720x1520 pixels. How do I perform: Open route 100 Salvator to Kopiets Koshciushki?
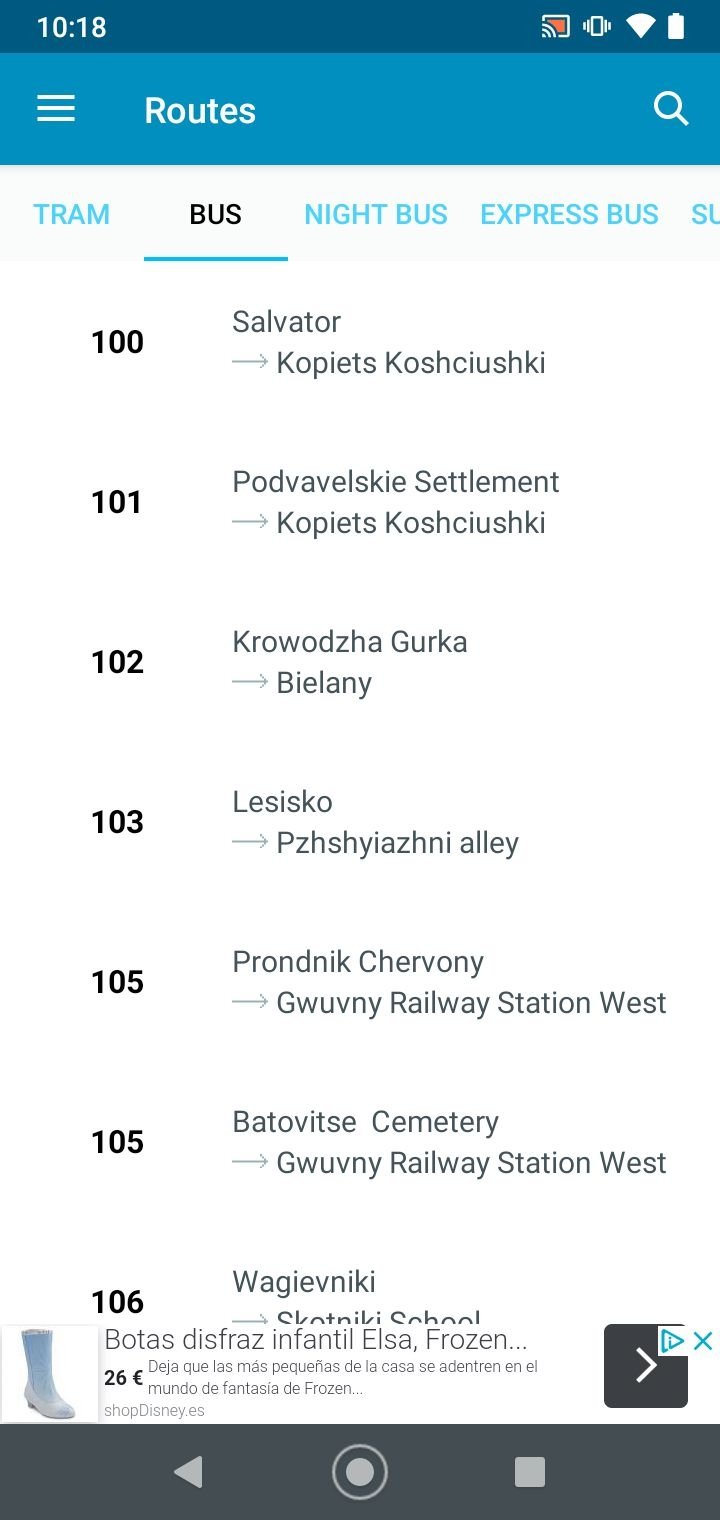point(360,342)
